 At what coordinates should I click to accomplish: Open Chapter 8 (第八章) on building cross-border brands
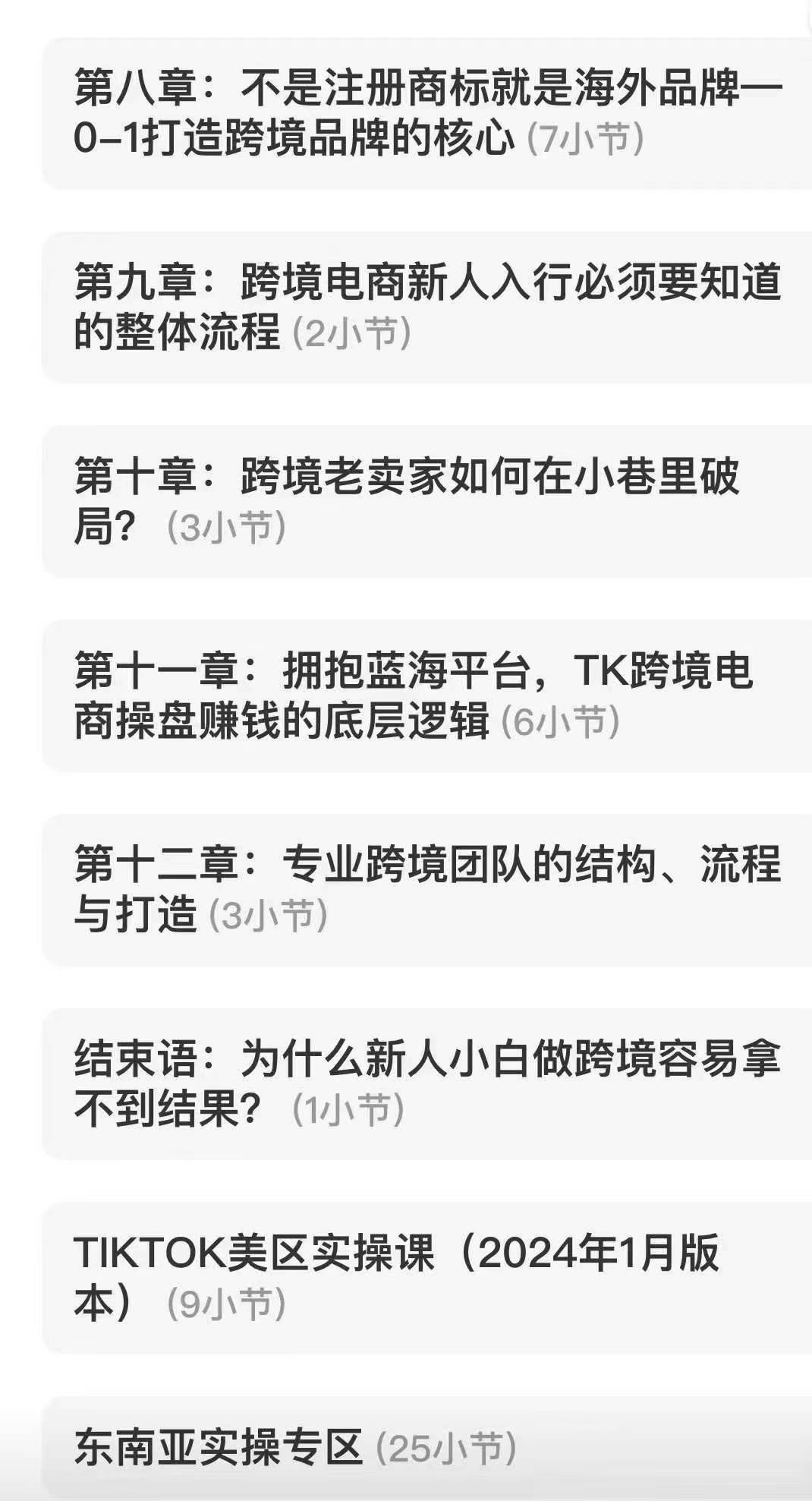(x=426, y=114)
